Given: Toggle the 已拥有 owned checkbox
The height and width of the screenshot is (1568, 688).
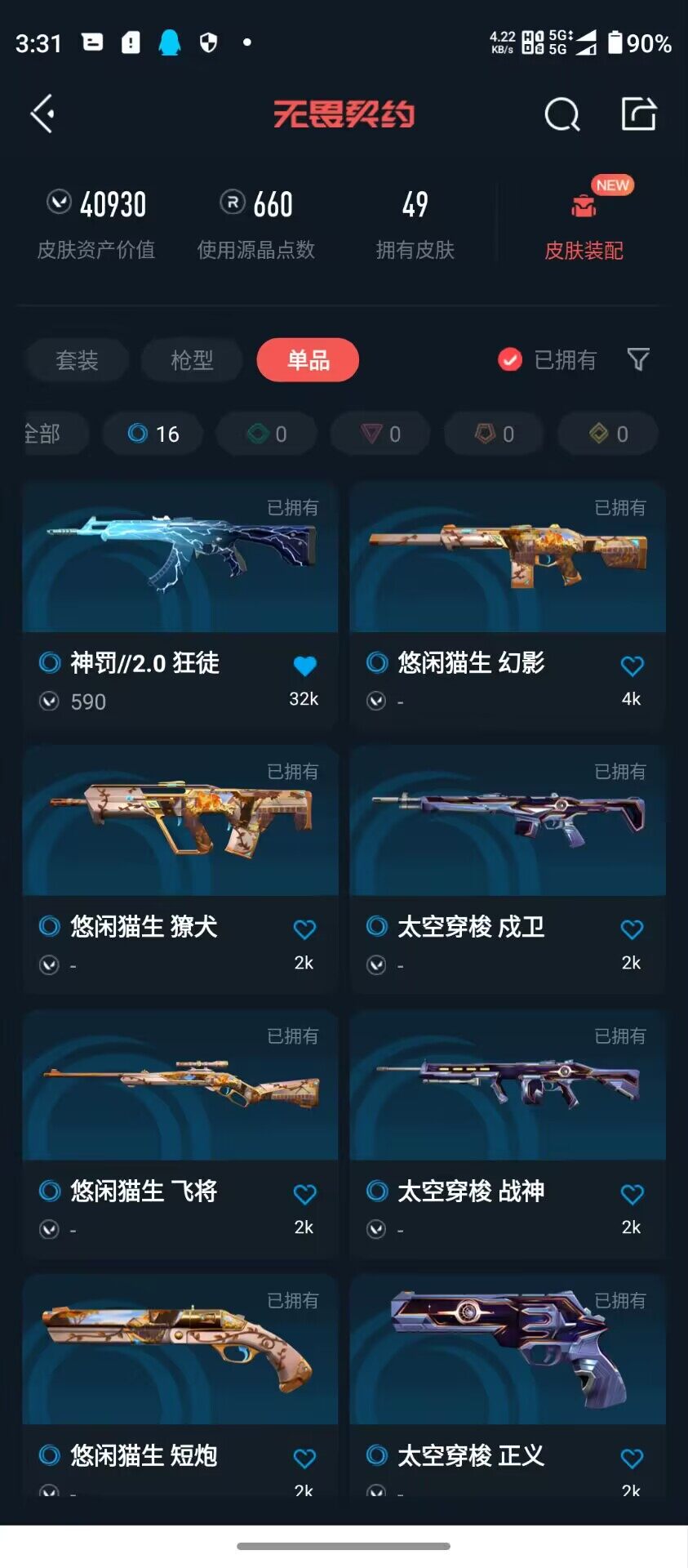Looking at the screenshot, I should [x=511, y=359].
